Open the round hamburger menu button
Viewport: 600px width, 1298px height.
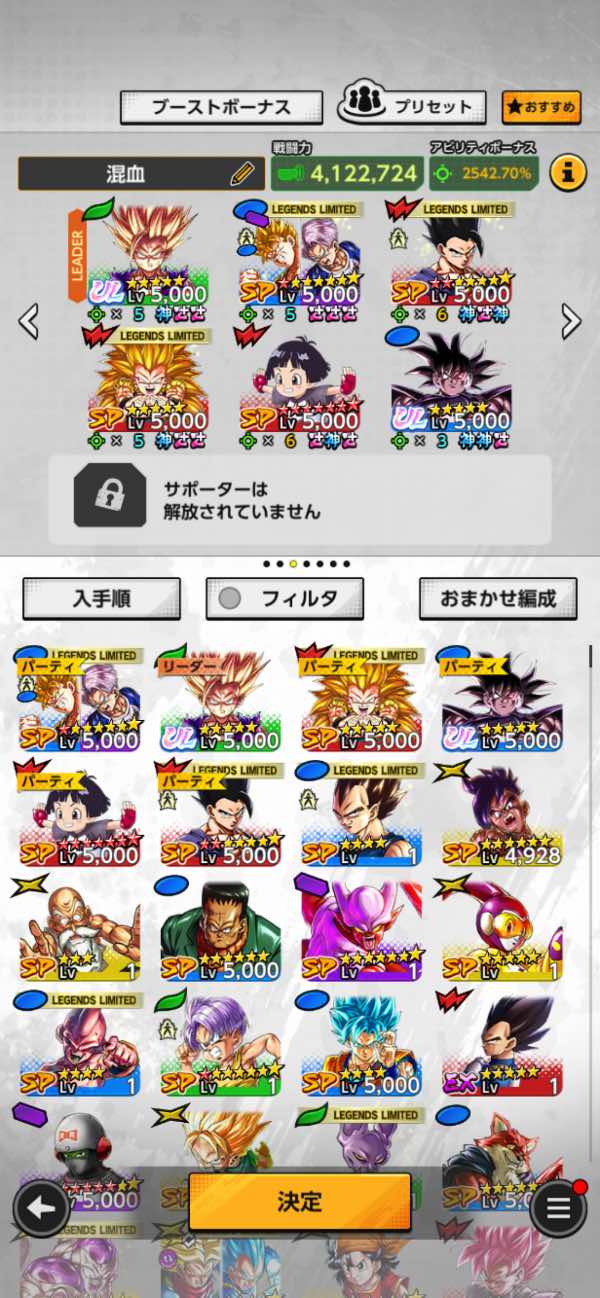(x=558, y=1209)
